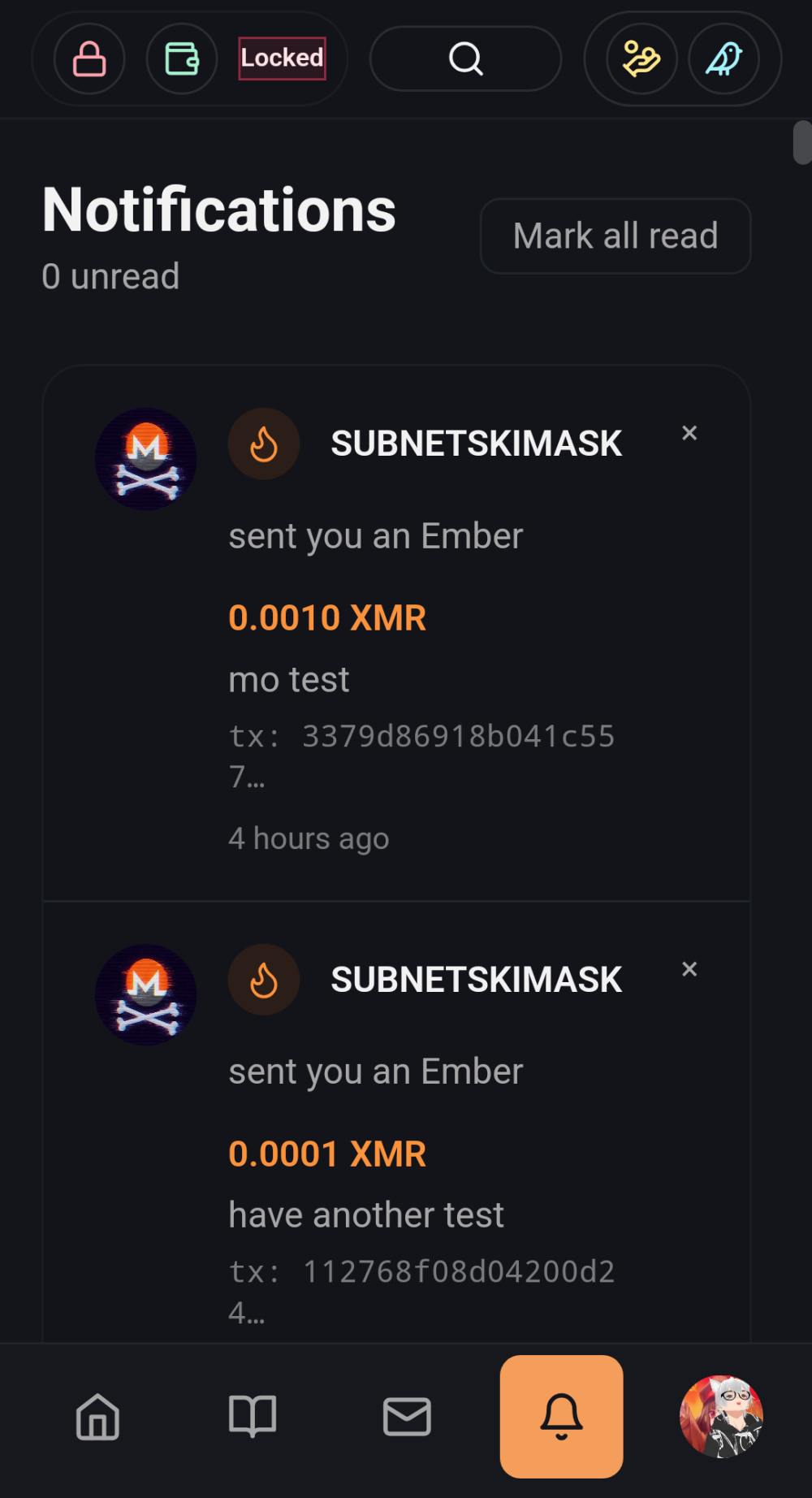This screenshot has width=812, height=1498.
Task: Open the search field
Action: click(x=465, y=58)
